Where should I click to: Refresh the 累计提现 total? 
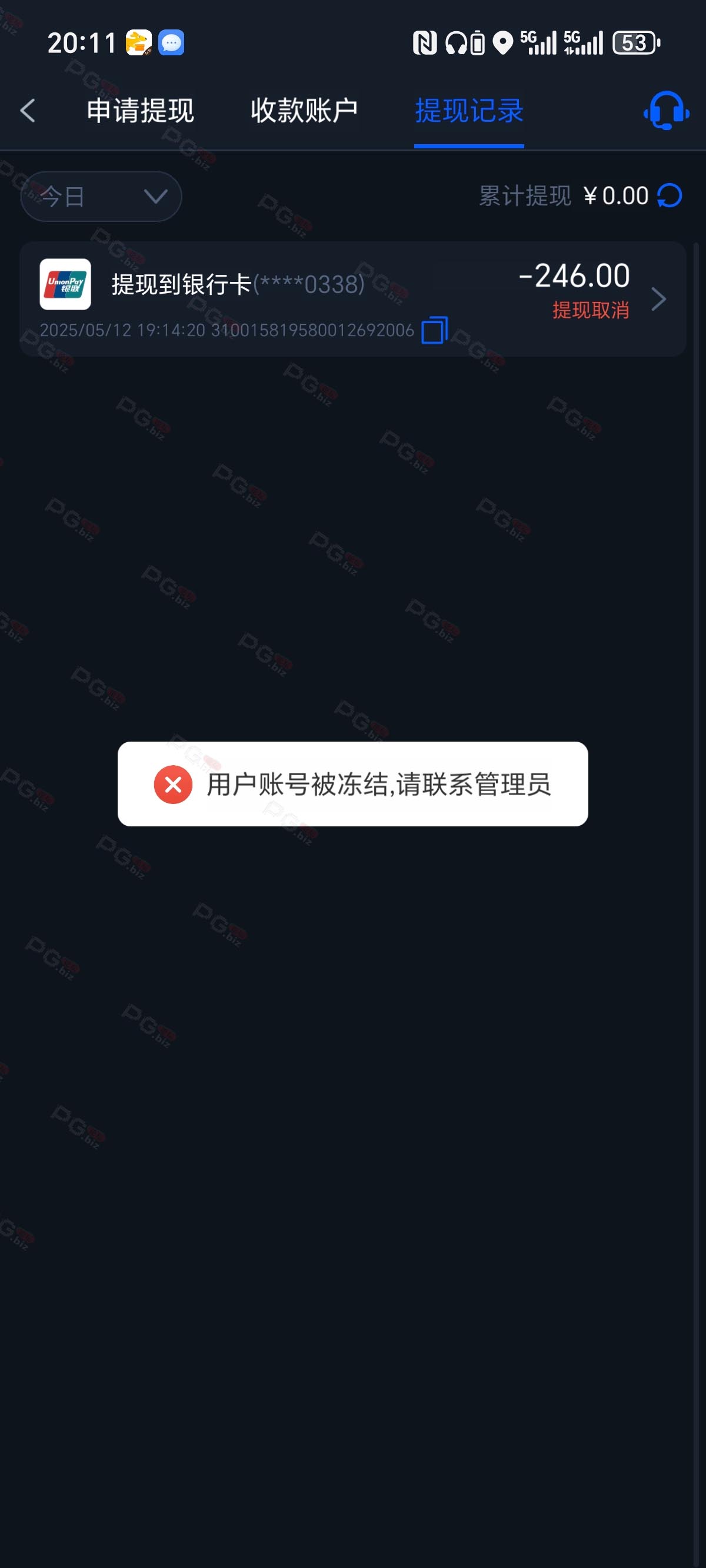coord(670,196)
